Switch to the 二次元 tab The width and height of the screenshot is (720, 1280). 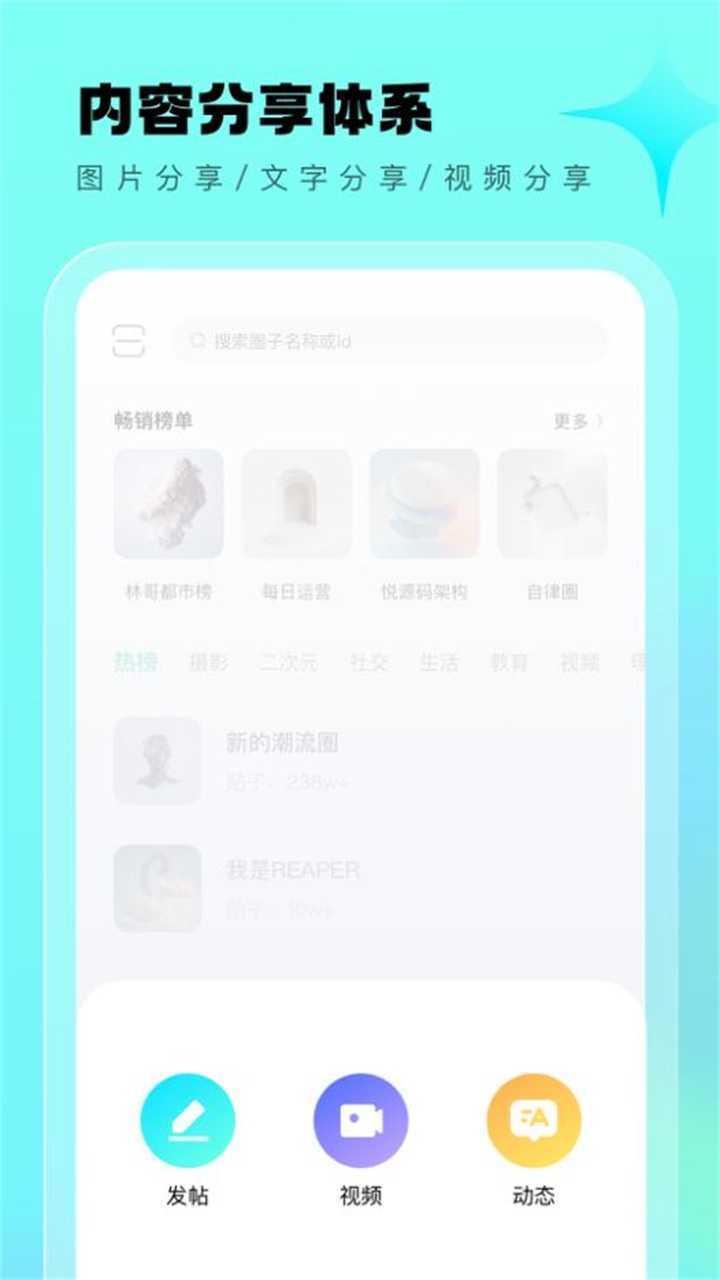point(290,662)
